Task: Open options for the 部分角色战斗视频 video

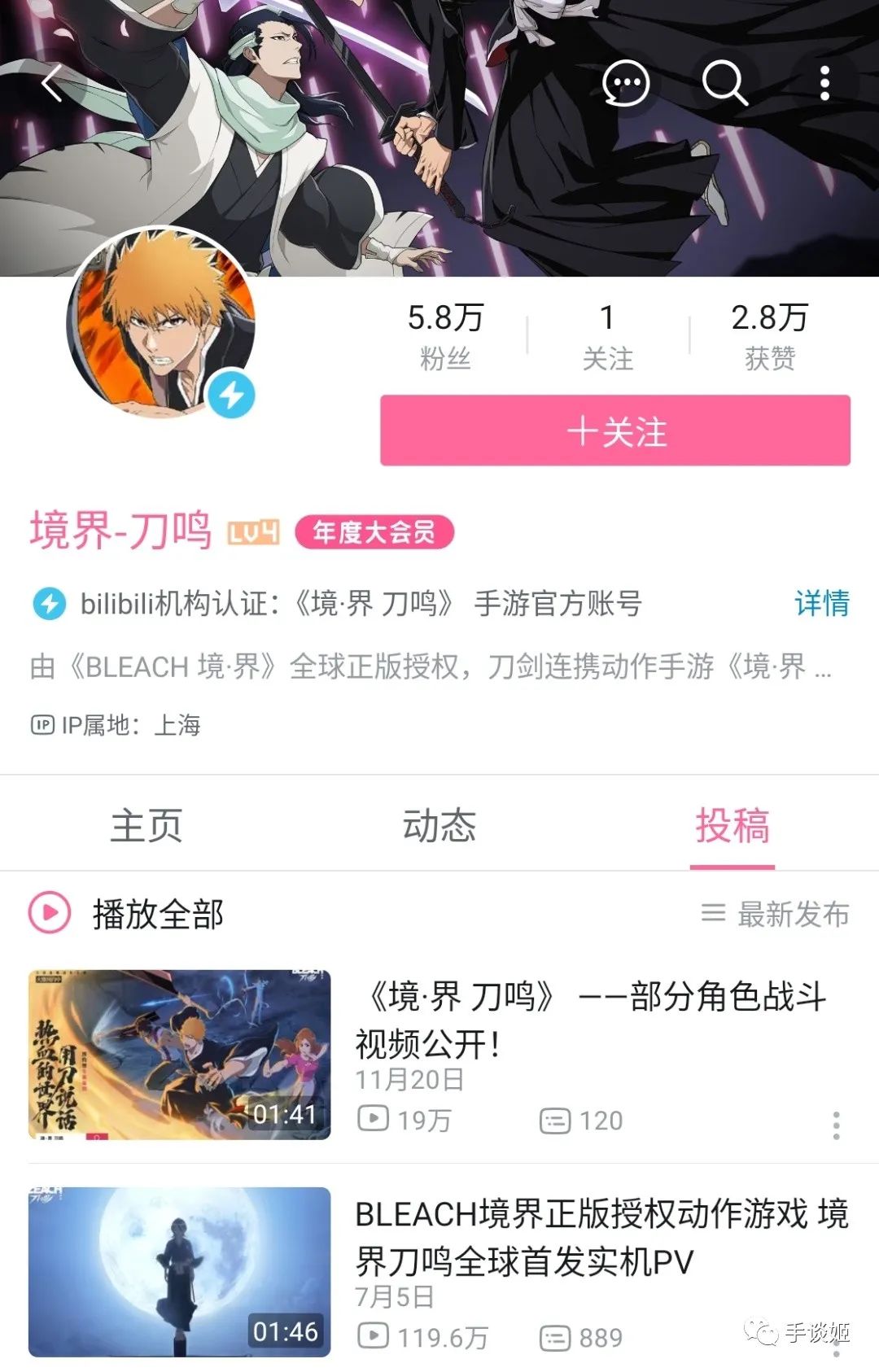Action: point(836,1125)
